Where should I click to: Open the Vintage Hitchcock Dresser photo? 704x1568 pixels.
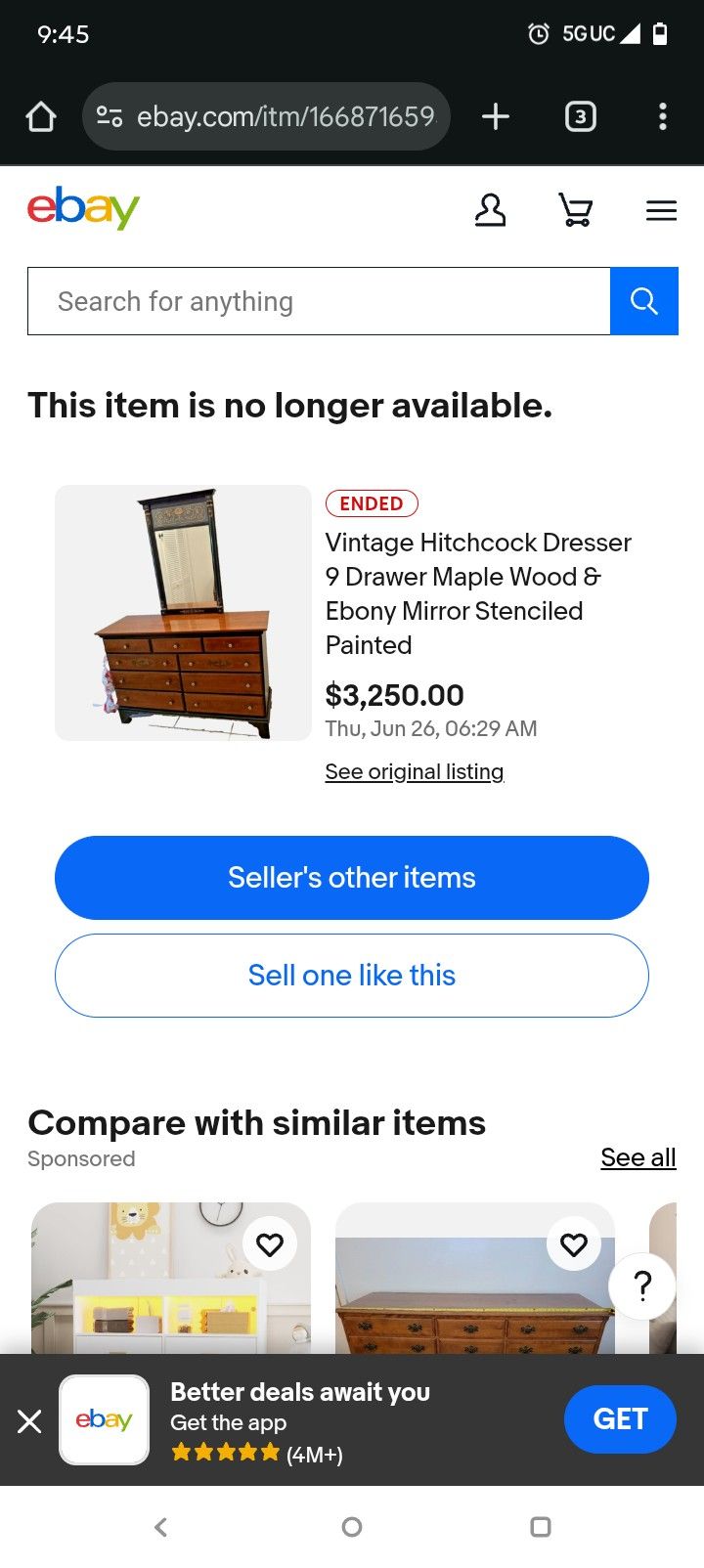[x=183, y=613]
